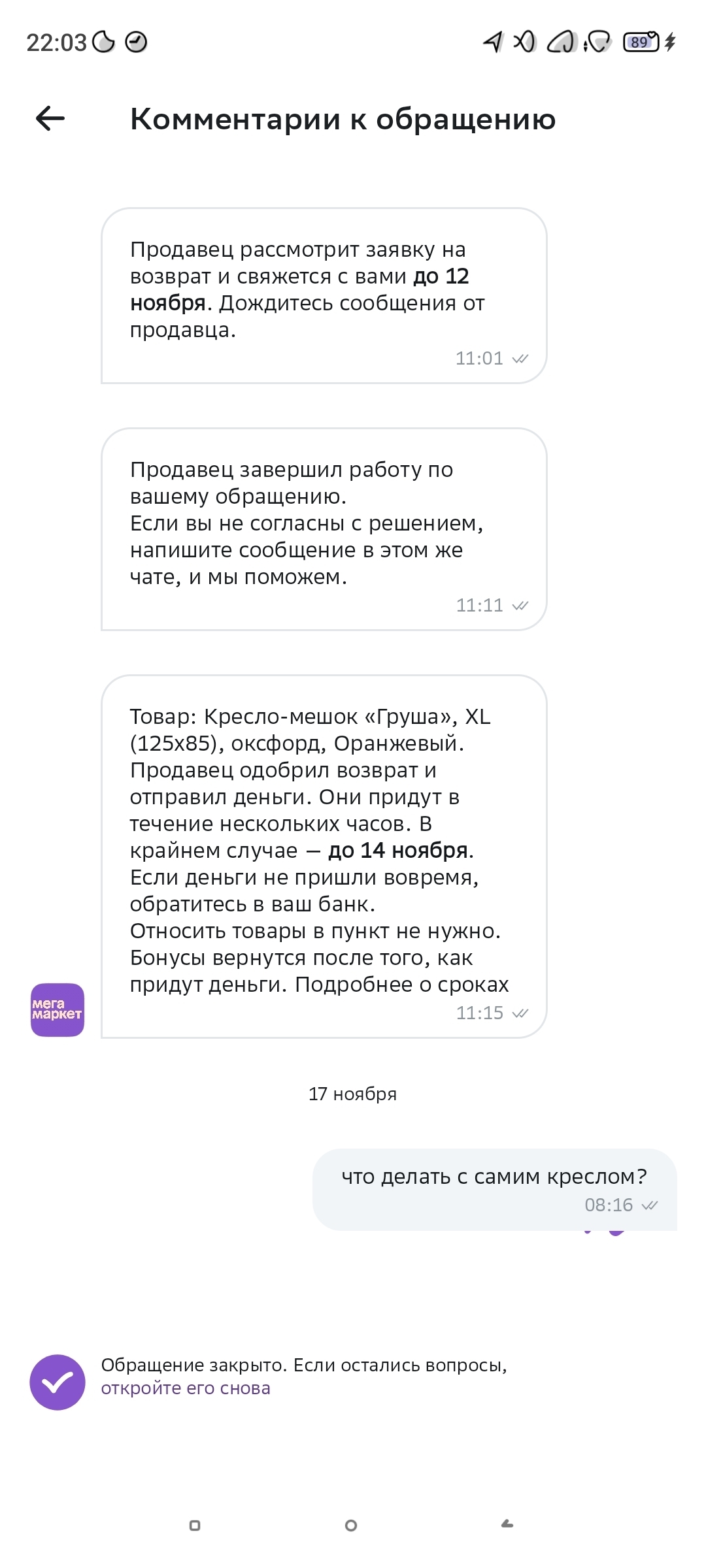This screenshot has width=706, height=1568.
Task: Open 'Подробнее о сроках' in the refund message
Action: pyautogui.click(x=401, y=985)
